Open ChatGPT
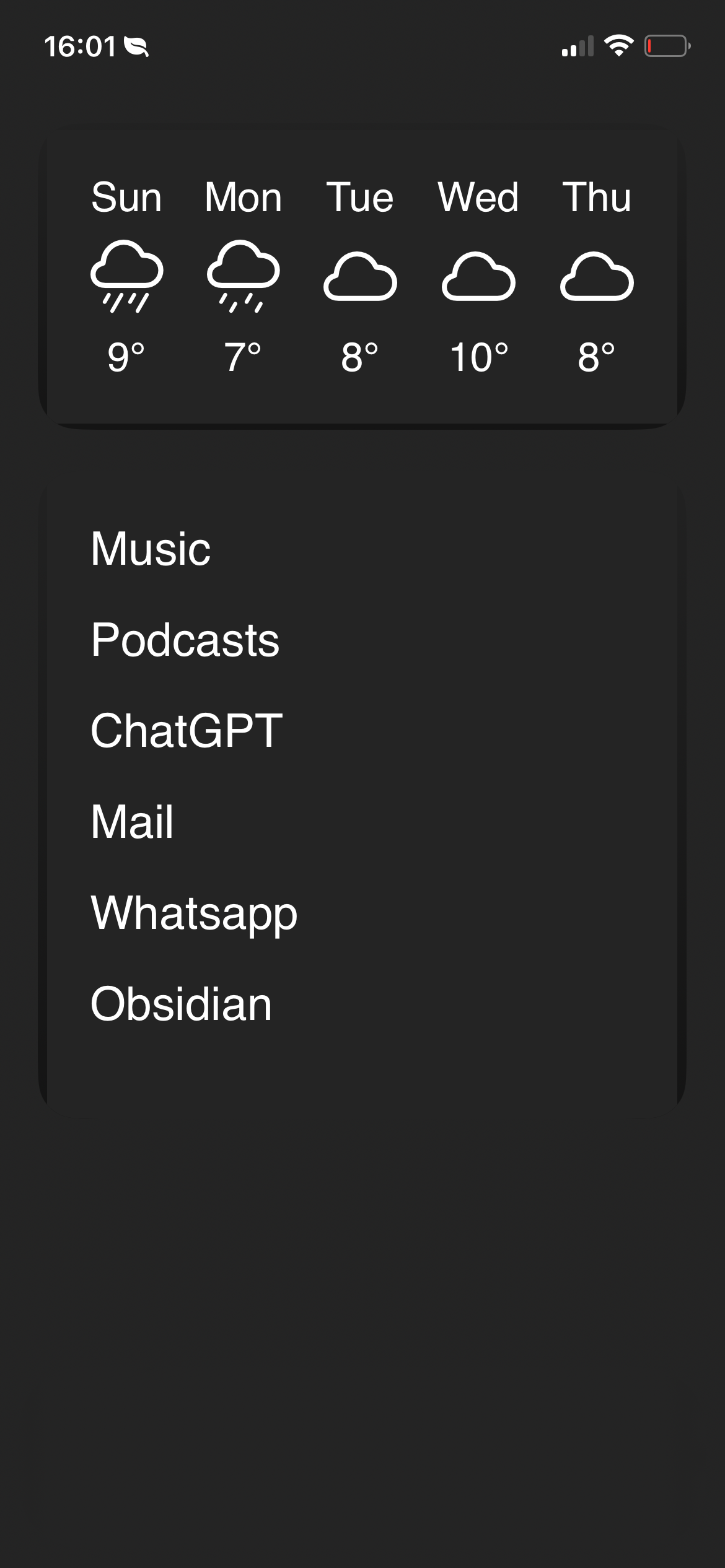 186,731
